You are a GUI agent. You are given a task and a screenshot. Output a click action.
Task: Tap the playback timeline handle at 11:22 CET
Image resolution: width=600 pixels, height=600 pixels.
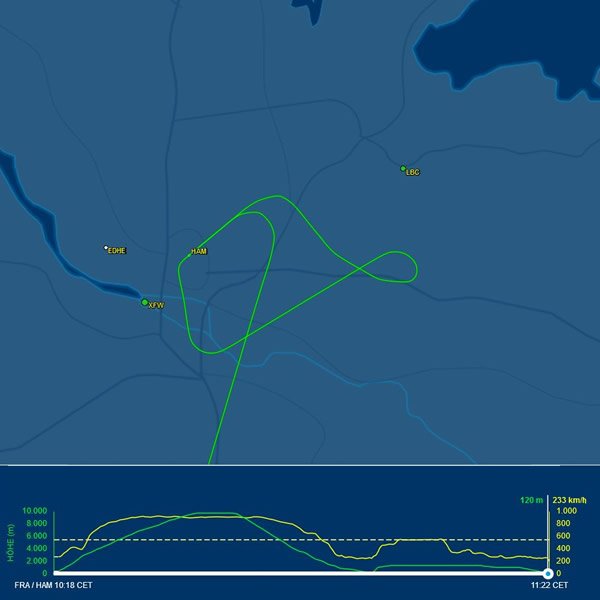coord(547,573)
